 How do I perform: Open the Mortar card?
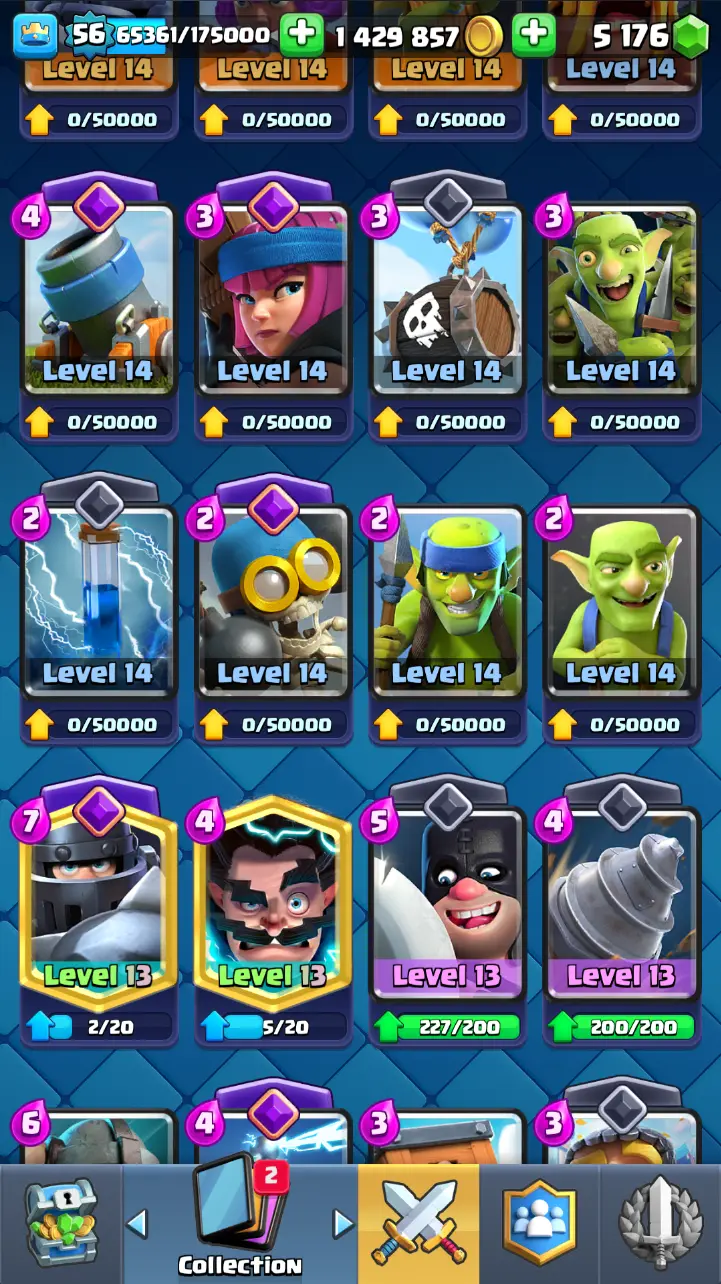(x=98, y=300)
